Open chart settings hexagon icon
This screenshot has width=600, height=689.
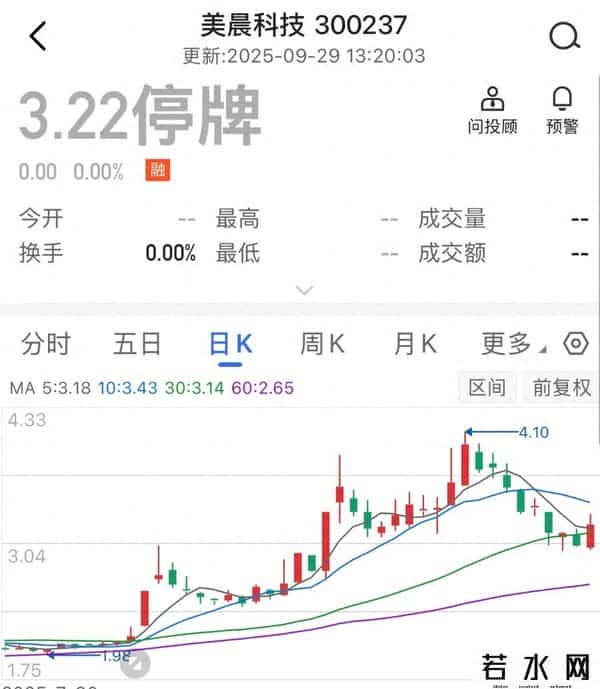click(576, 344)
